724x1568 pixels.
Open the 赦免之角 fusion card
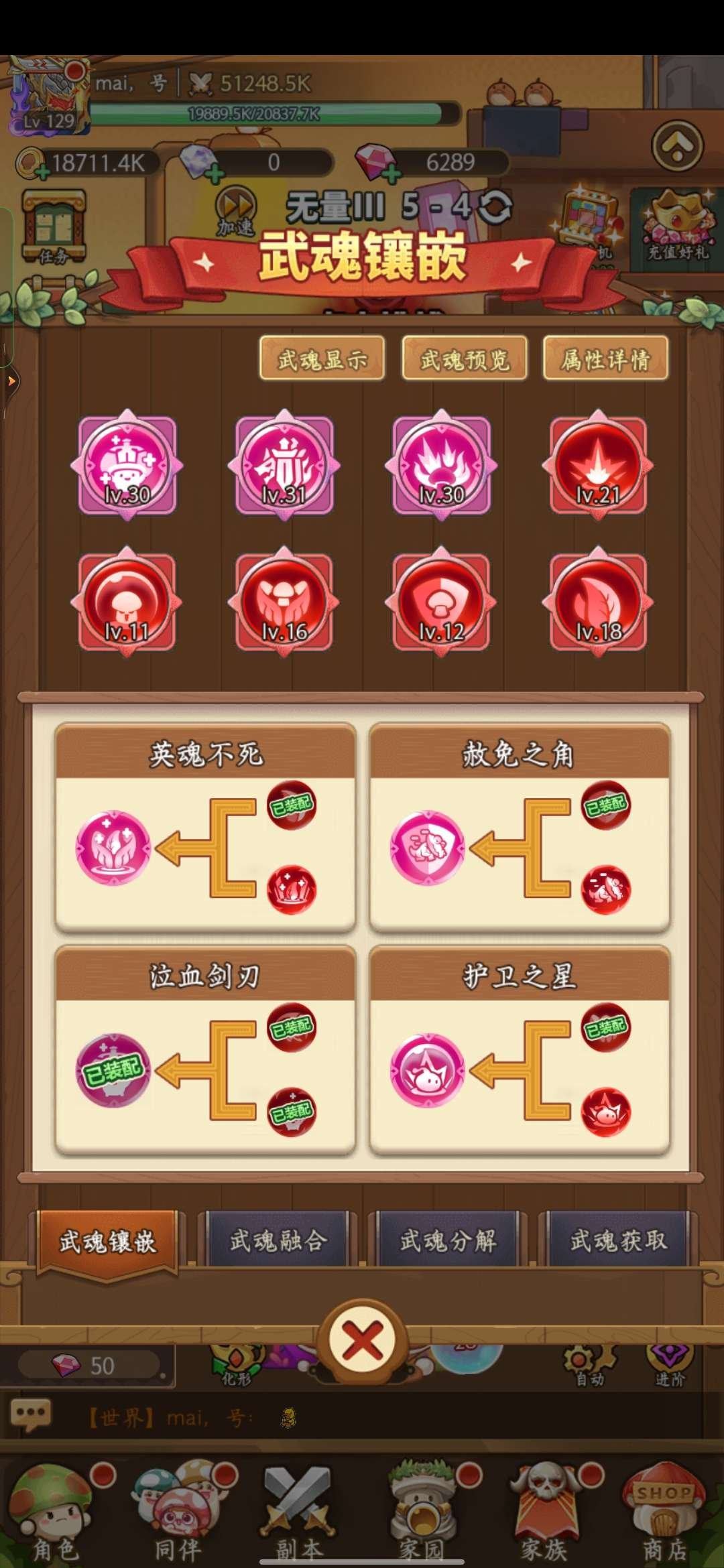point(520,828)
